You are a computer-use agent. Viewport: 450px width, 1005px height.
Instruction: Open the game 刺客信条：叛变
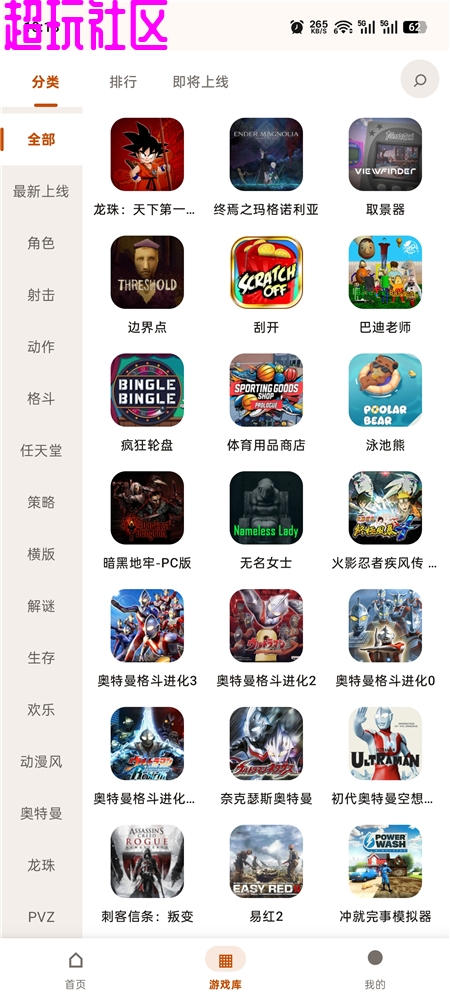click(147, 875)
